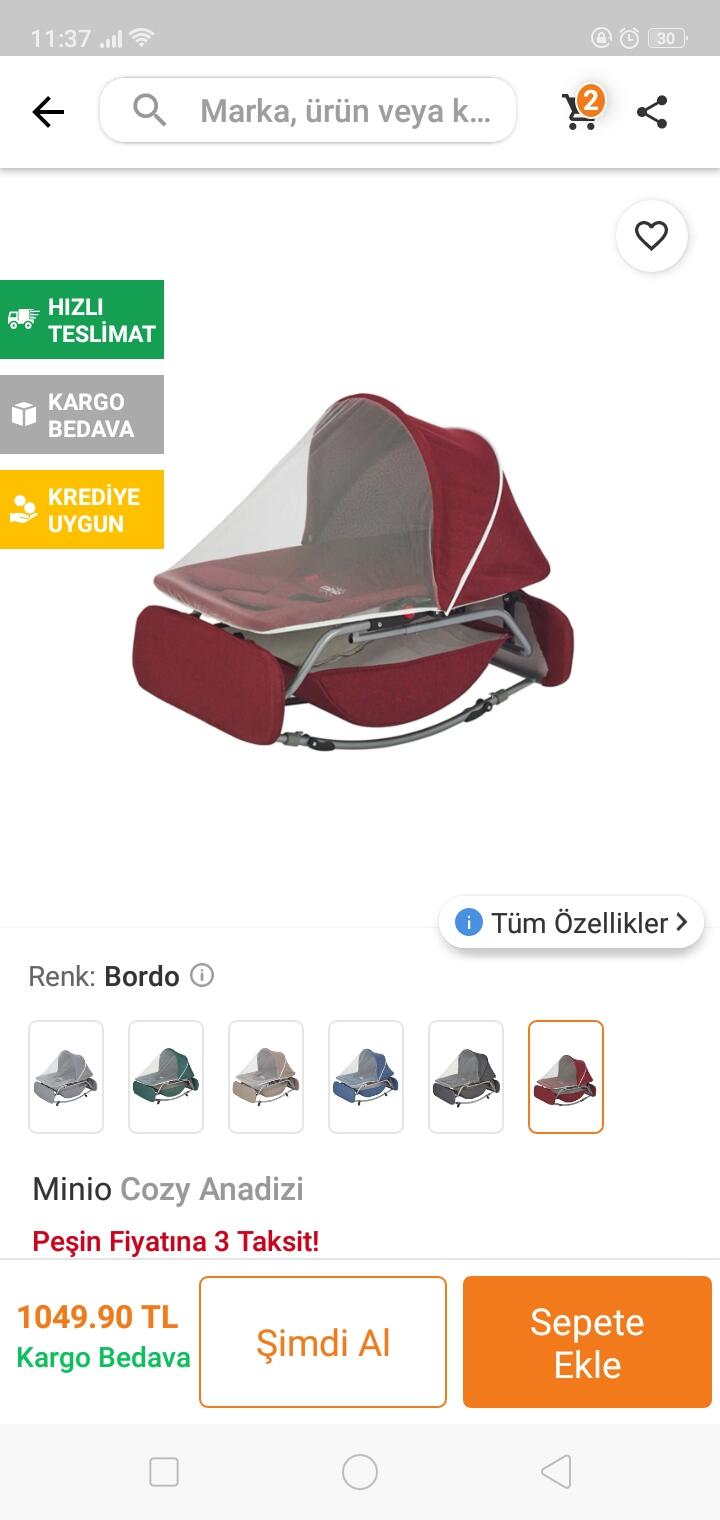This screenshot has width=720, height=1520.
Task: Share this product
Action: coord(652,112)
